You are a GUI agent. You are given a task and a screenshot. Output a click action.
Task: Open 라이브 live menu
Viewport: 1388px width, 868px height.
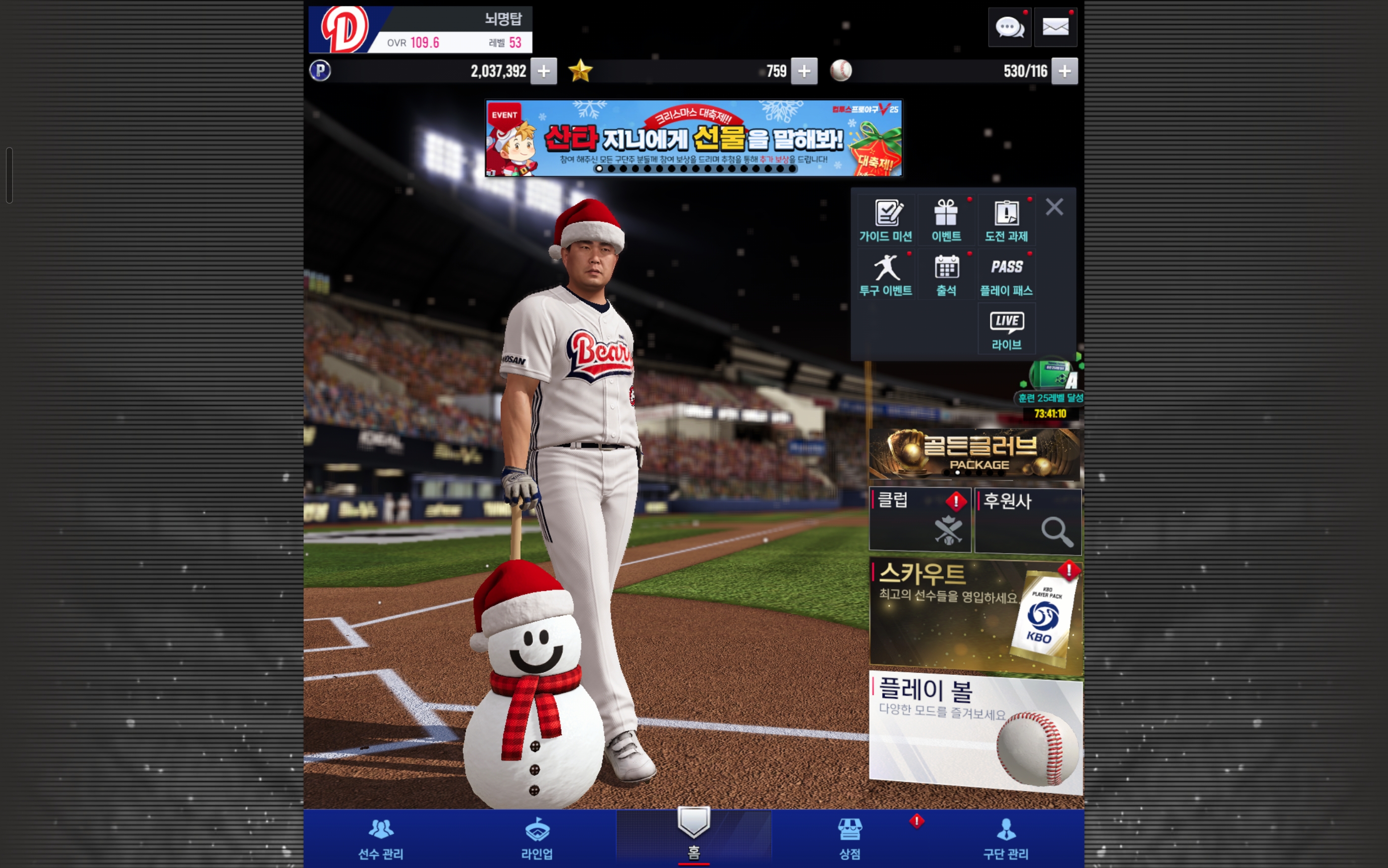tap(1006, 329)
